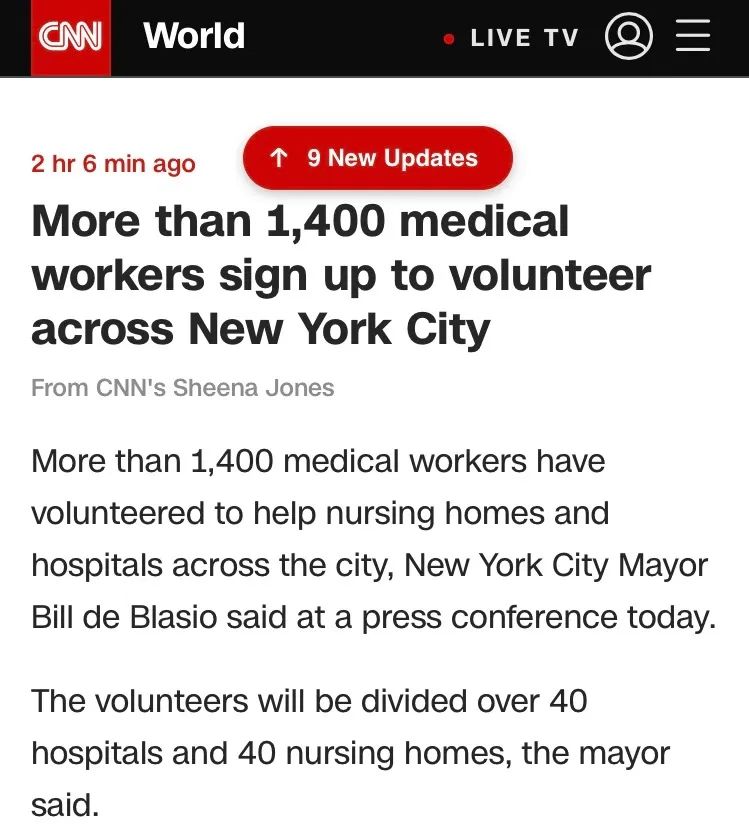Load the 9 New Updates
This screenshot has width=749, height=834.
click(x=377, y=158)
